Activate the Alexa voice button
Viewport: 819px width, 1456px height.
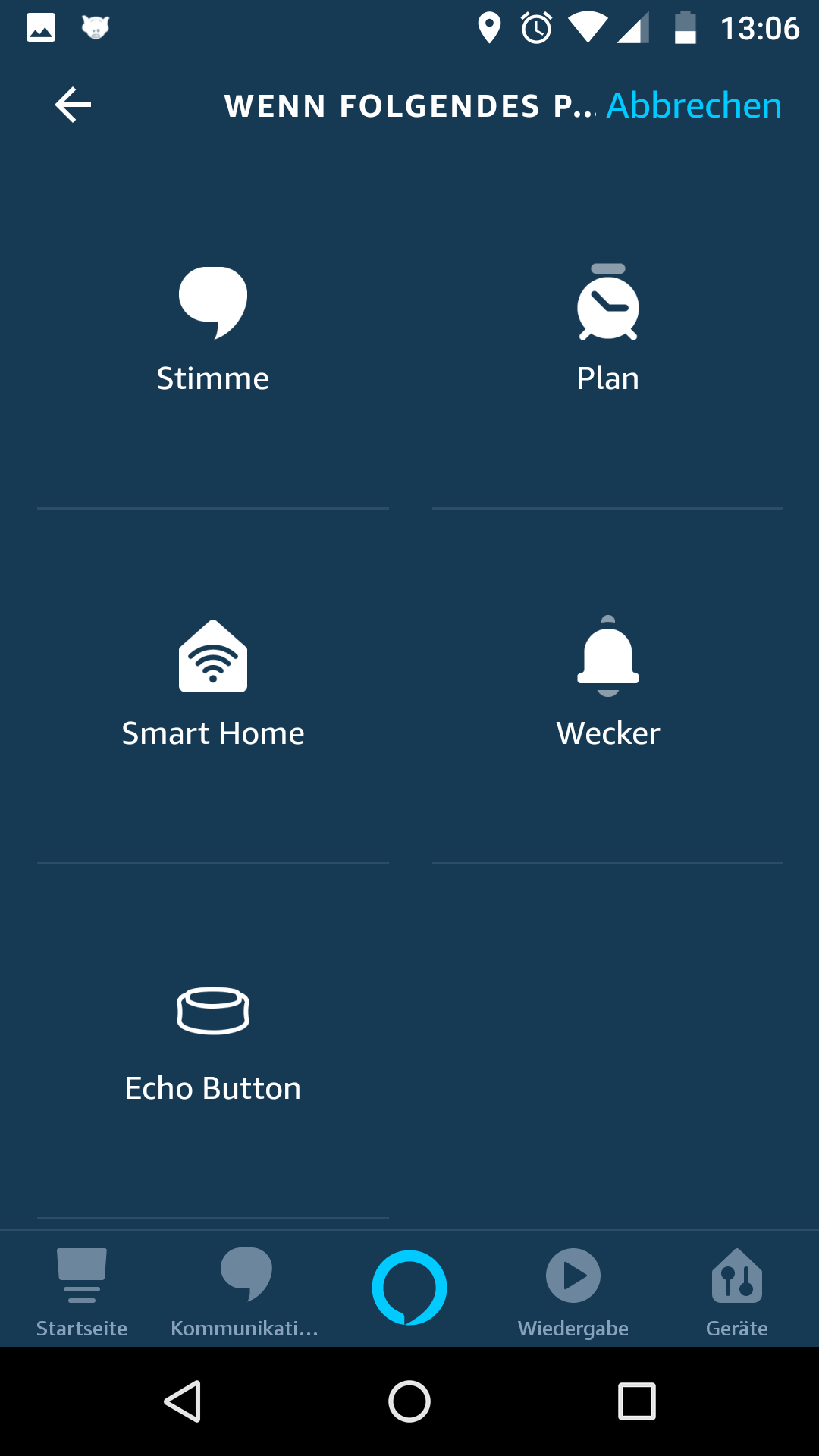[409, 1288]
